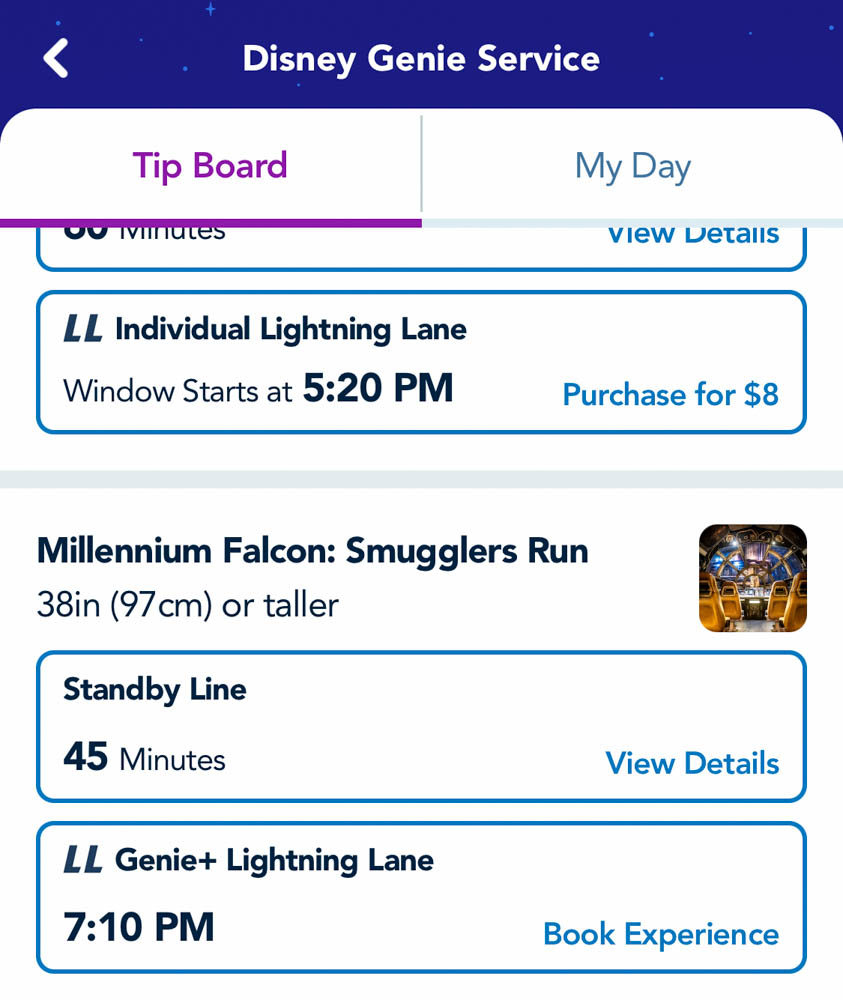Select the Tip Board tab

coord(210,166)
